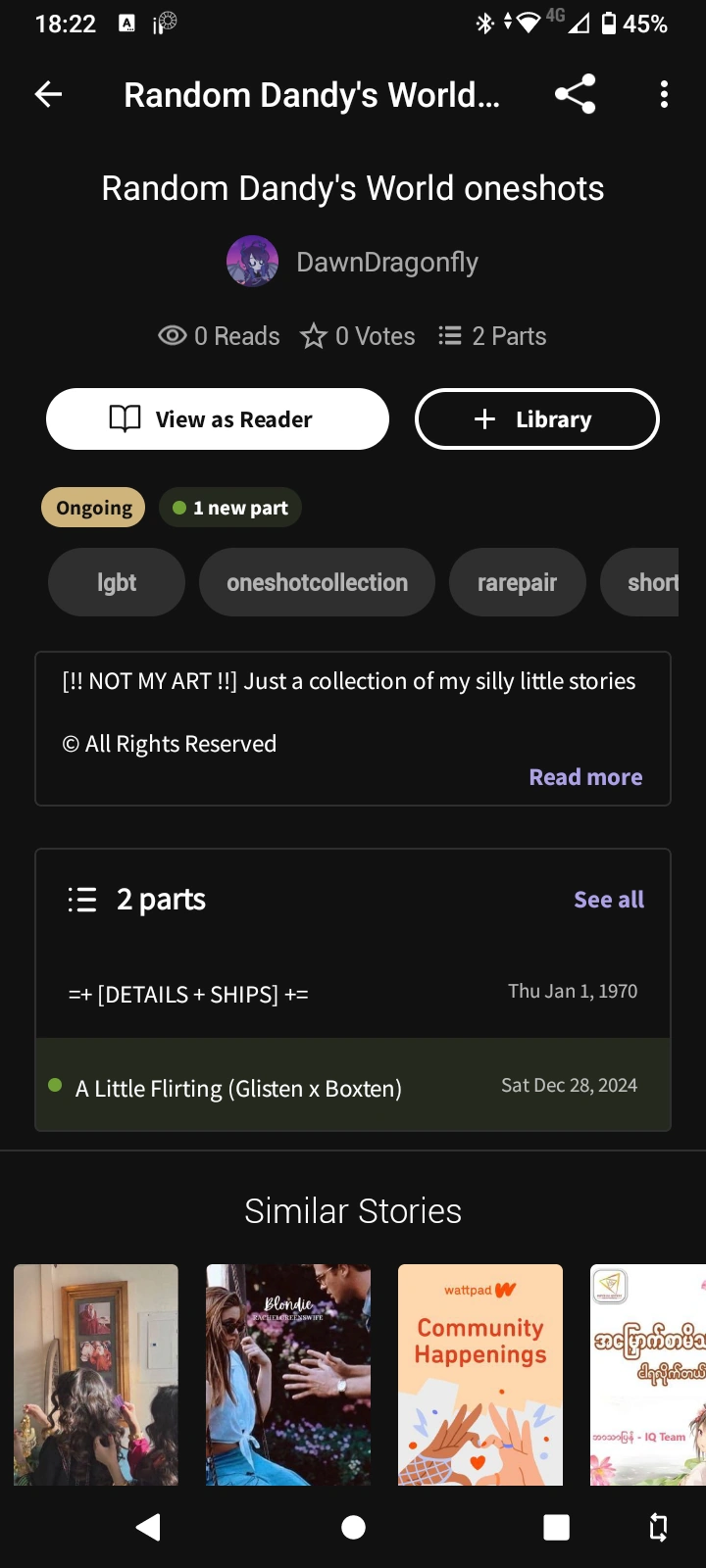Tap DawnDragonfly's profile avatar
This screenshot has width=706, height=1568.
coord(252,261)
